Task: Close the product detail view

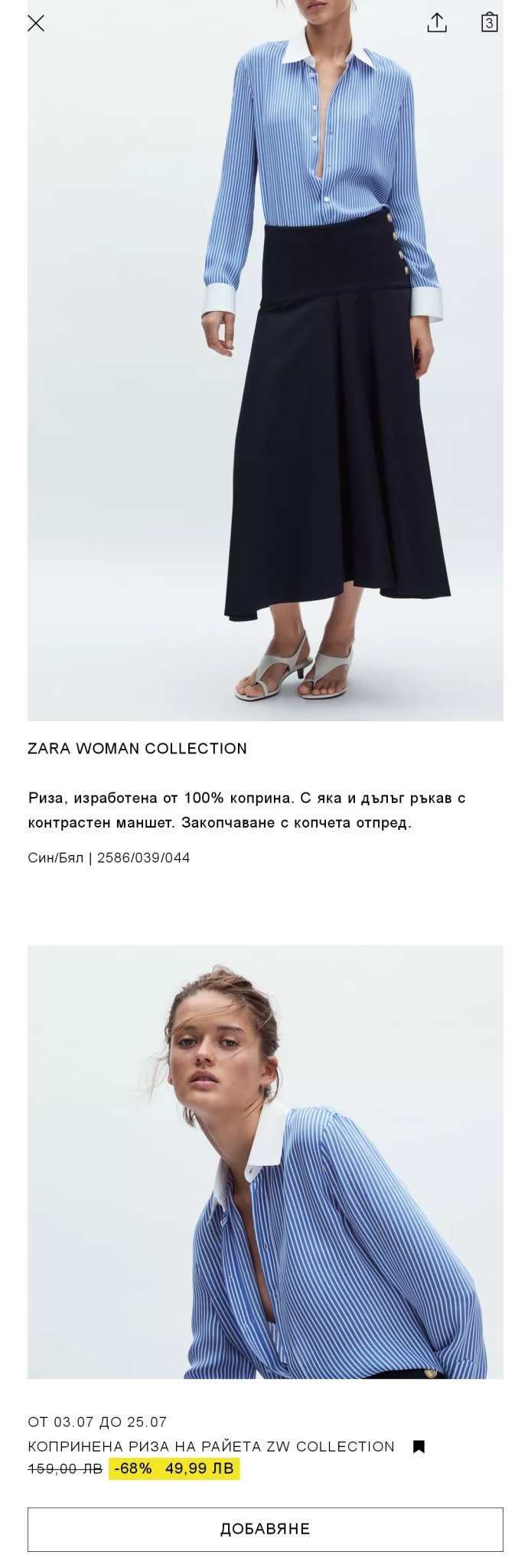Action: [x=36, y=23]
